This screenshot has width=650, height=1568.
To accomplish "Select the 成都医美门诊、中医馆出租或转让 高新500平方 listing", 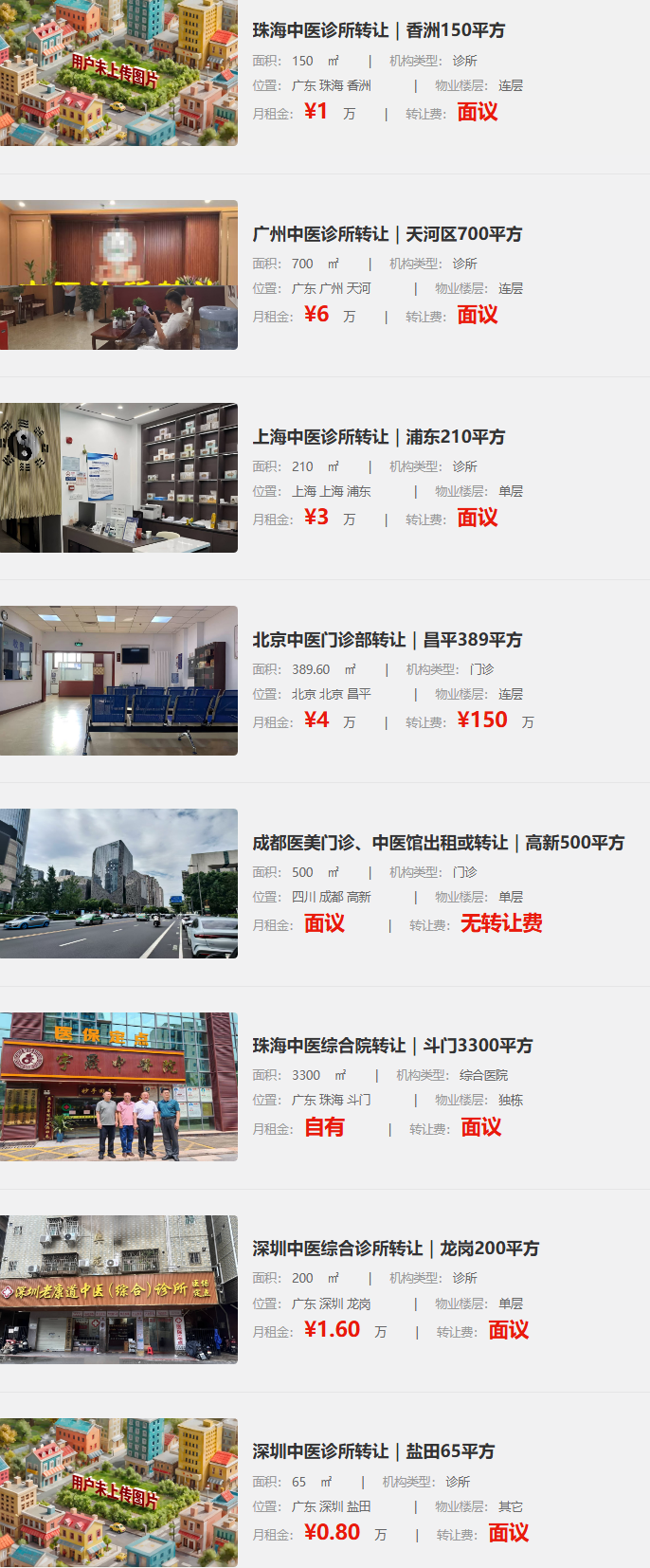I will (438, 843).
